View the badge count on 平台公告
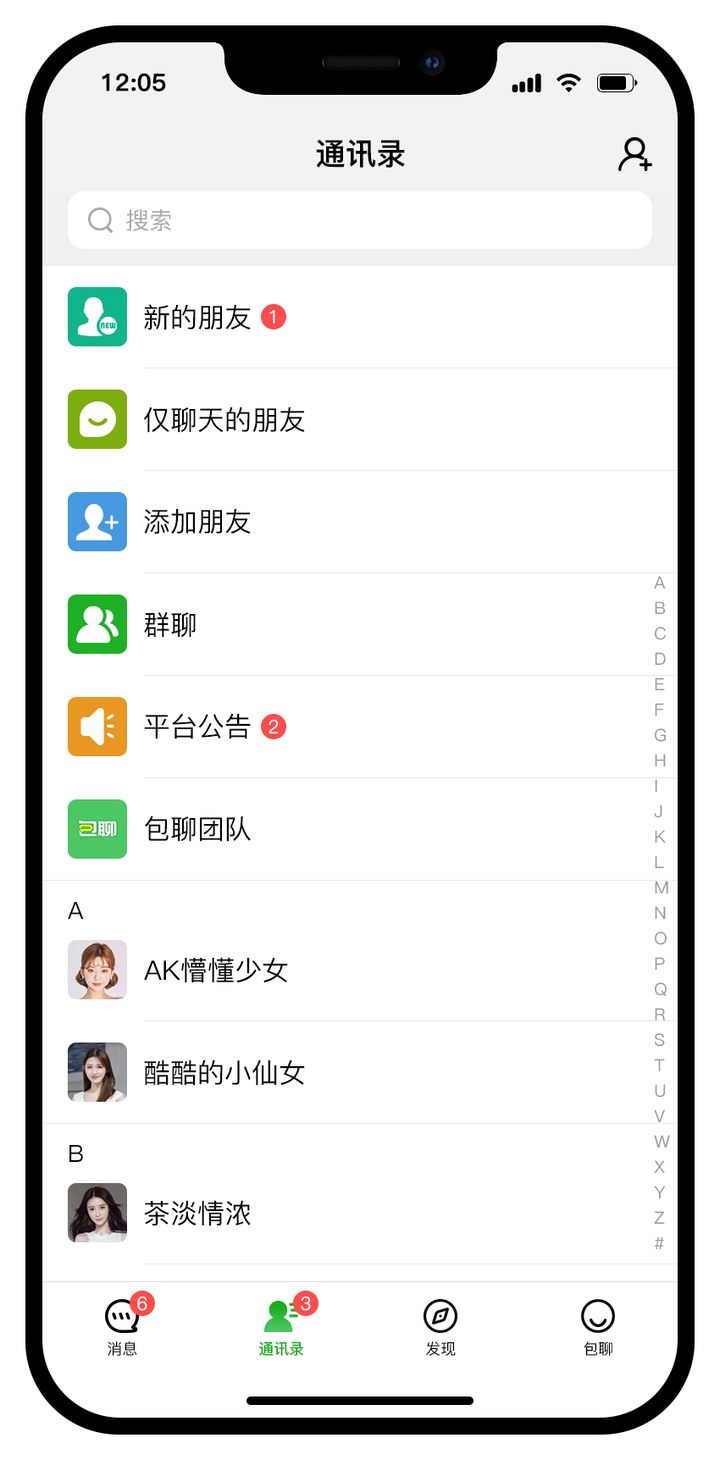 tap(272, 727)
